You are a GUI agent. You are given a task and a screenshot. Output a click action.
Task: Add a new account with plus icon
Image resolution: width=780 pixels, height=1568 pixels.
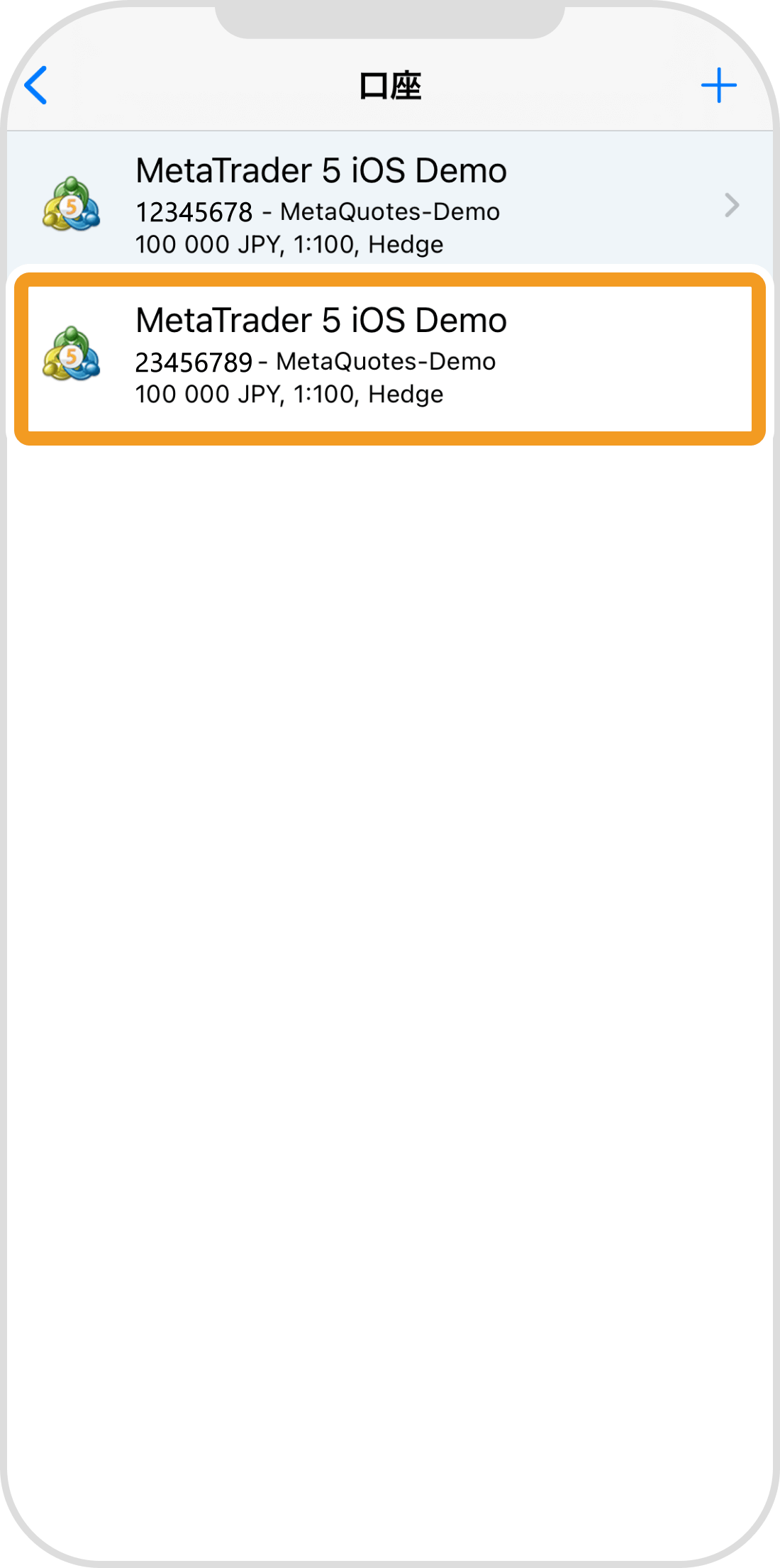point(718,86)
